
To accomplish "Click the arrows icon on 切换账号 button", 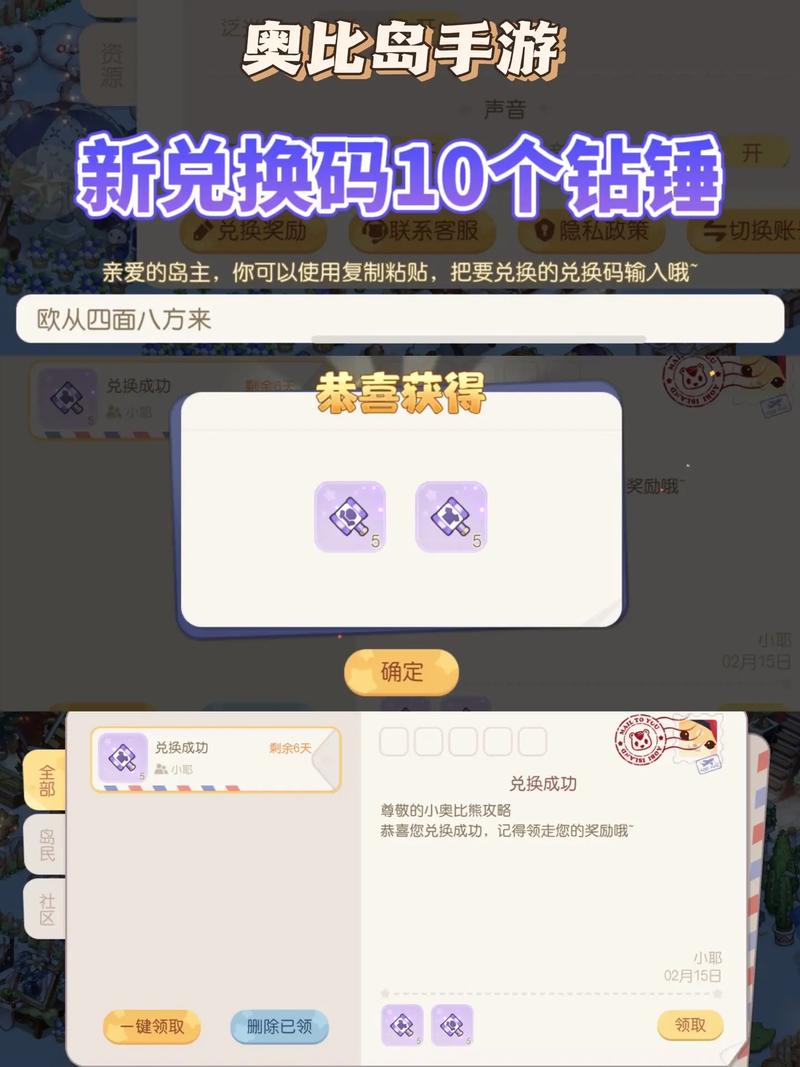I will (713, 233).
